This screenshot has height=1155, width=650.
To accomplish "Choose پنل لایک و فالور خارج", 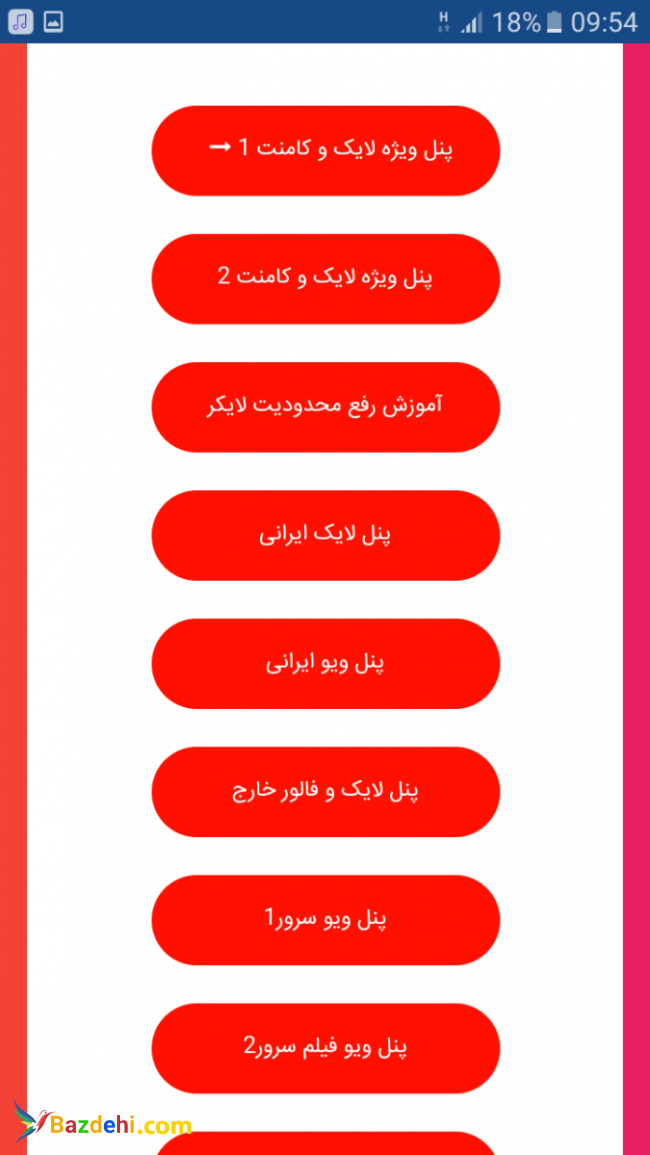I will [325, 791].
